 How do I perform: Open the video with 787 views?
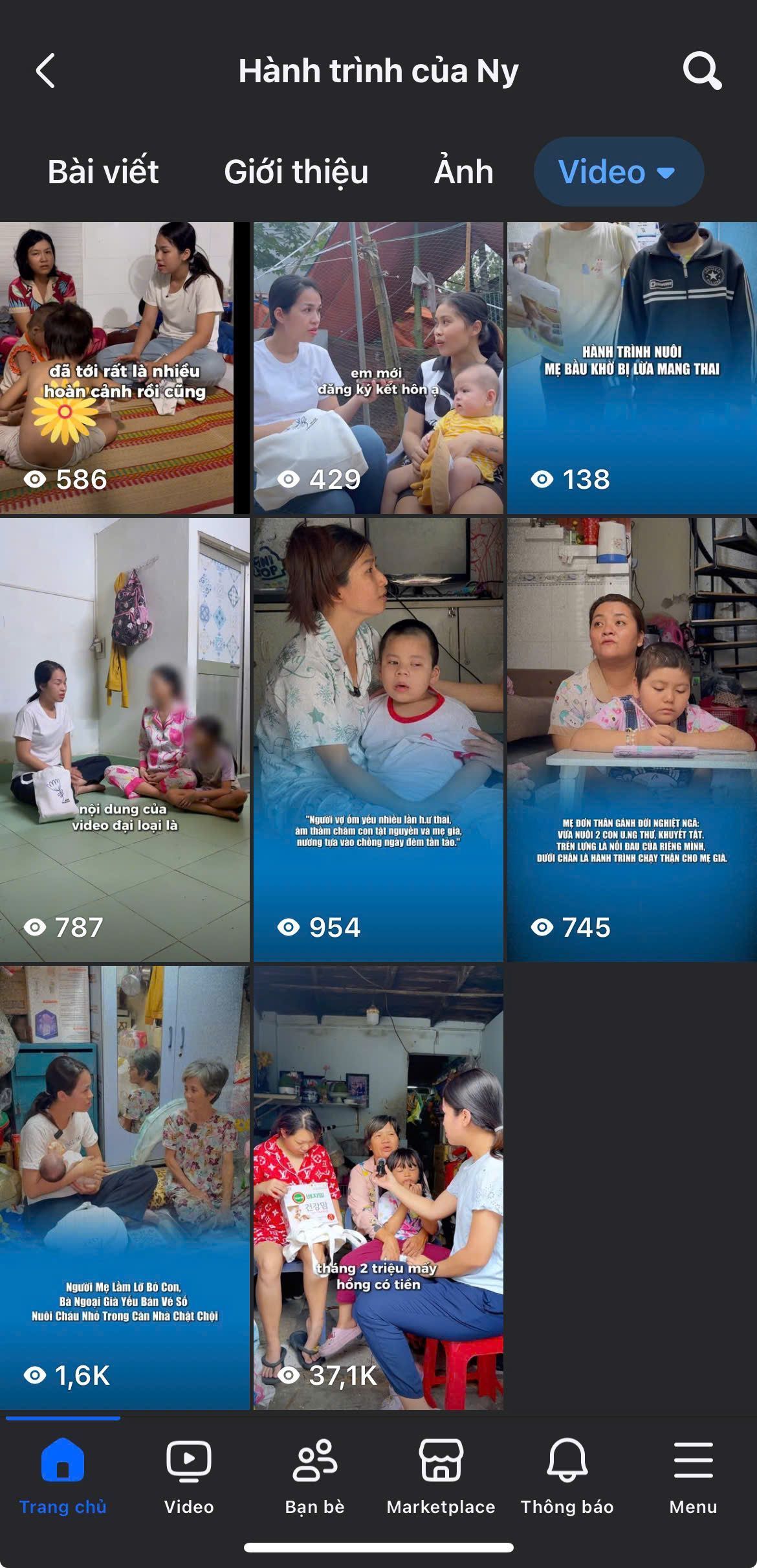tap(124, 739)
